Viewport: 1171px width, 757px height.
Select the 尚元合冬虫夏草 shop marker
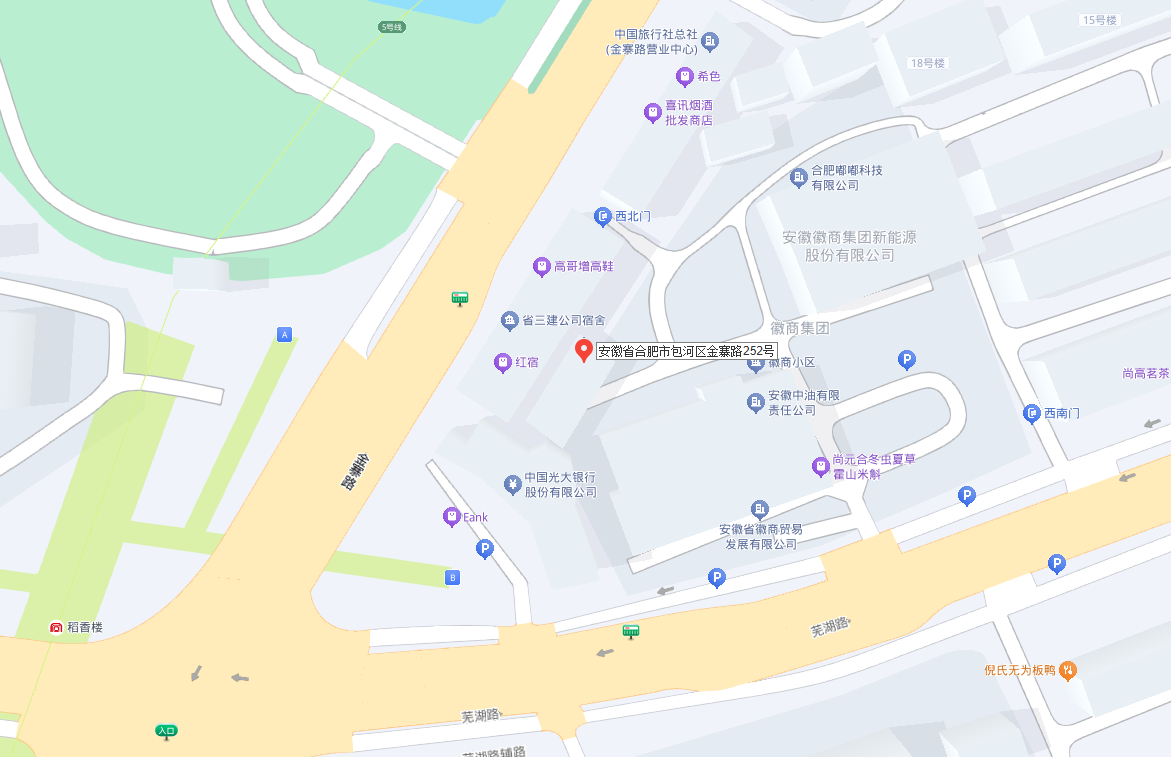pos(820,466)
